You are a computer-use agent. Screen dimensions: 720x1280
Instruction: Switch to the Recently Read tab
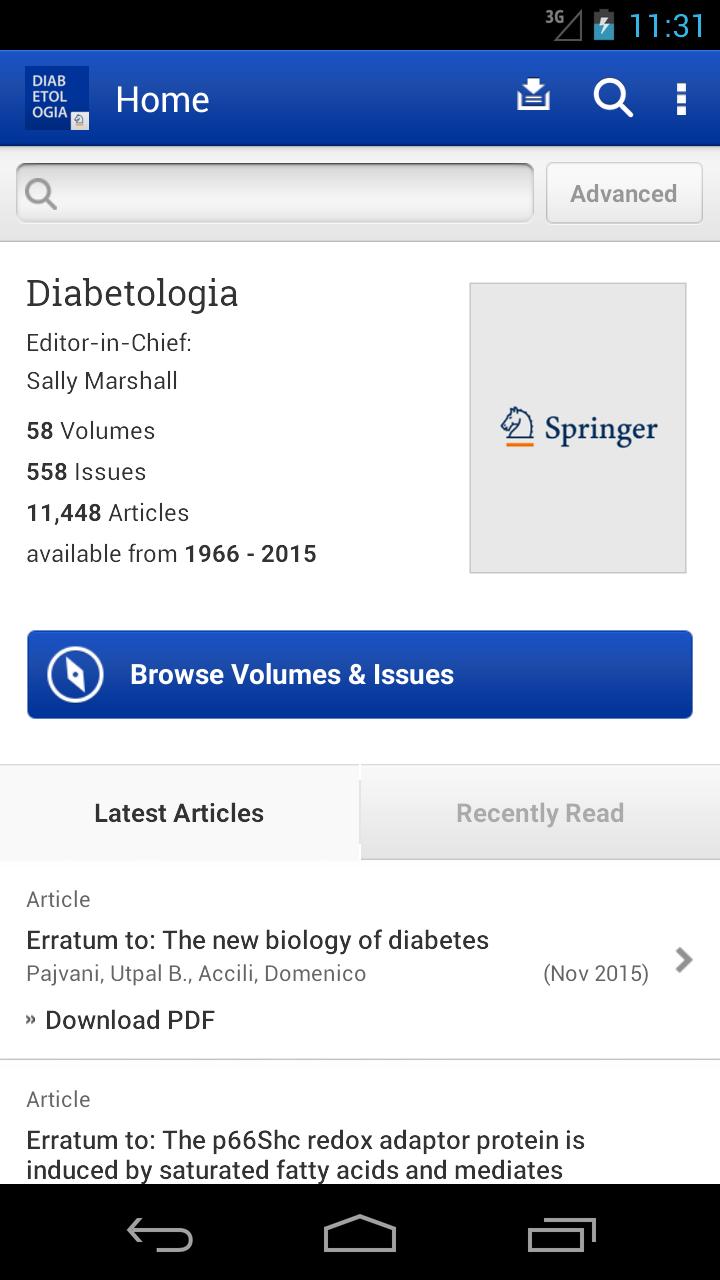[539, 813]
